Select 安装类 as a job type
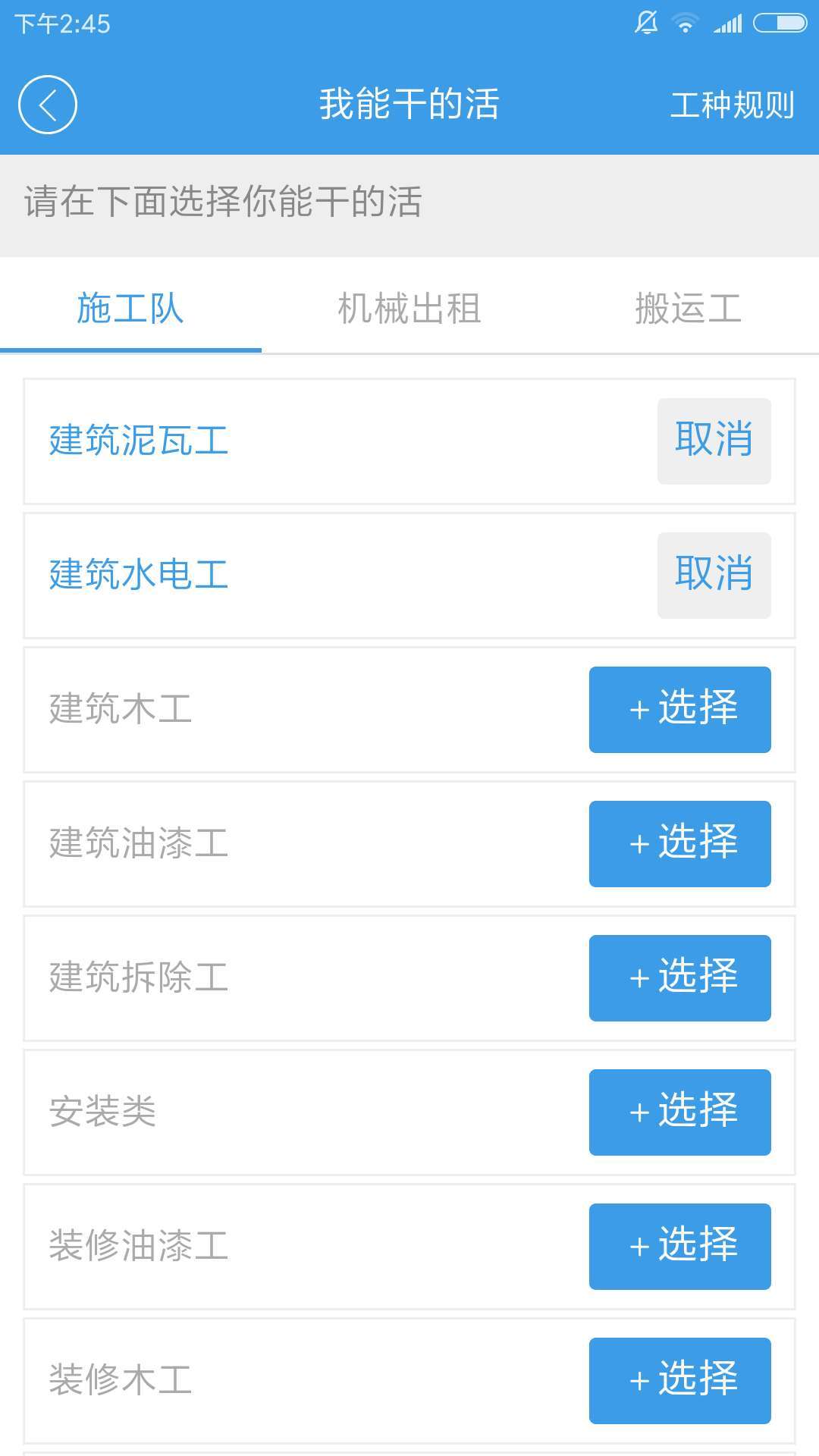 click(679, 1112)
